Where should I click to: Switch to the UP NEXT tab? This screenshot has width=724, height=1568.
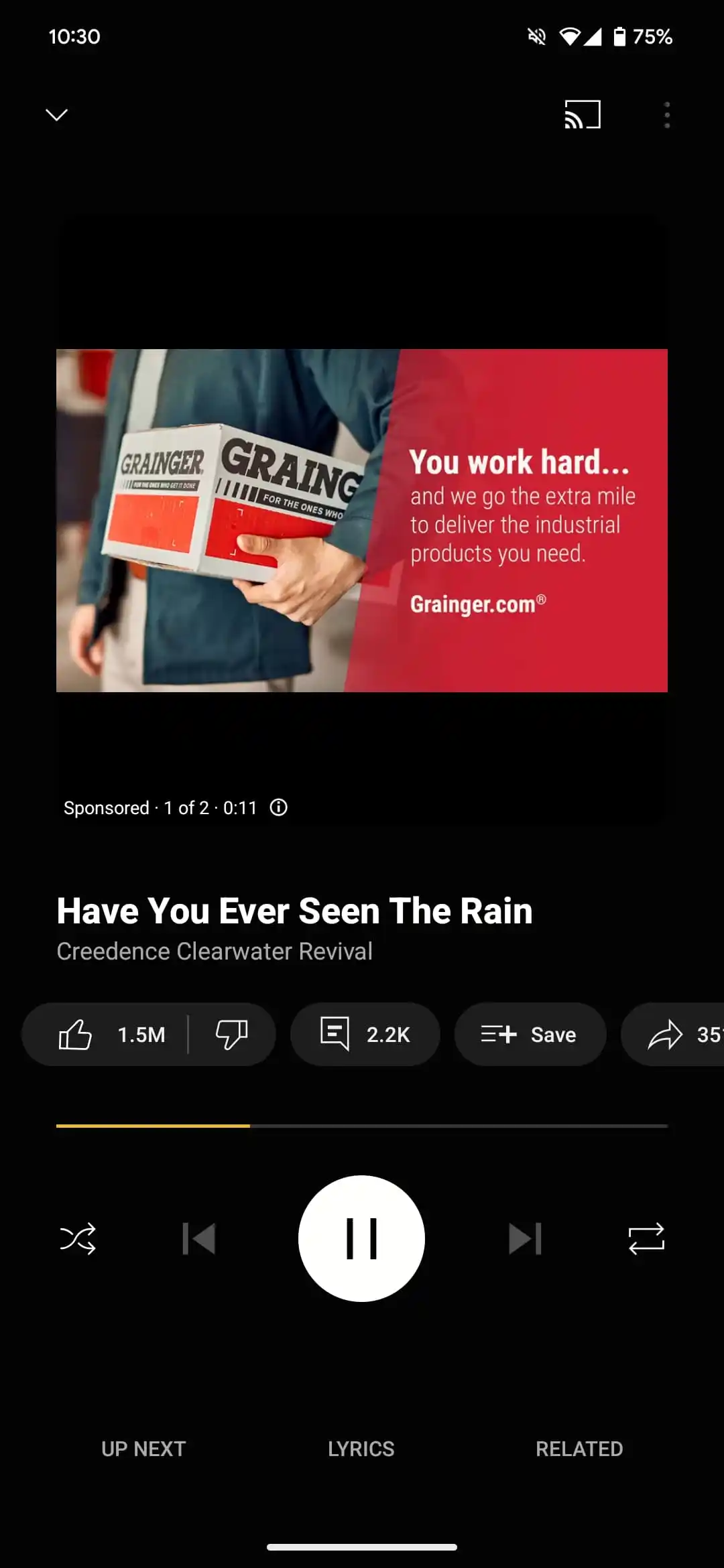click(143, 1449)
